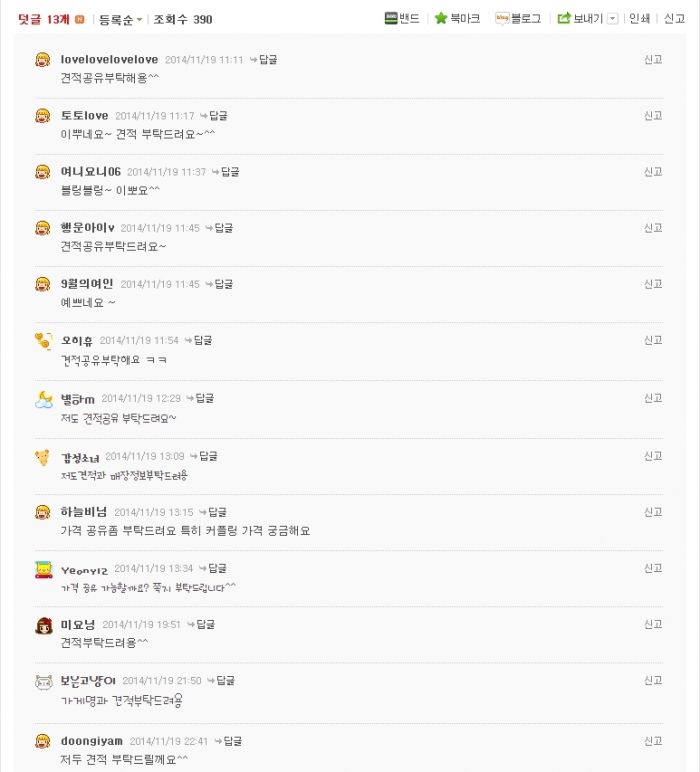Add this post to 북마크
Screen dimensions: 700x772
pos(457,18)
